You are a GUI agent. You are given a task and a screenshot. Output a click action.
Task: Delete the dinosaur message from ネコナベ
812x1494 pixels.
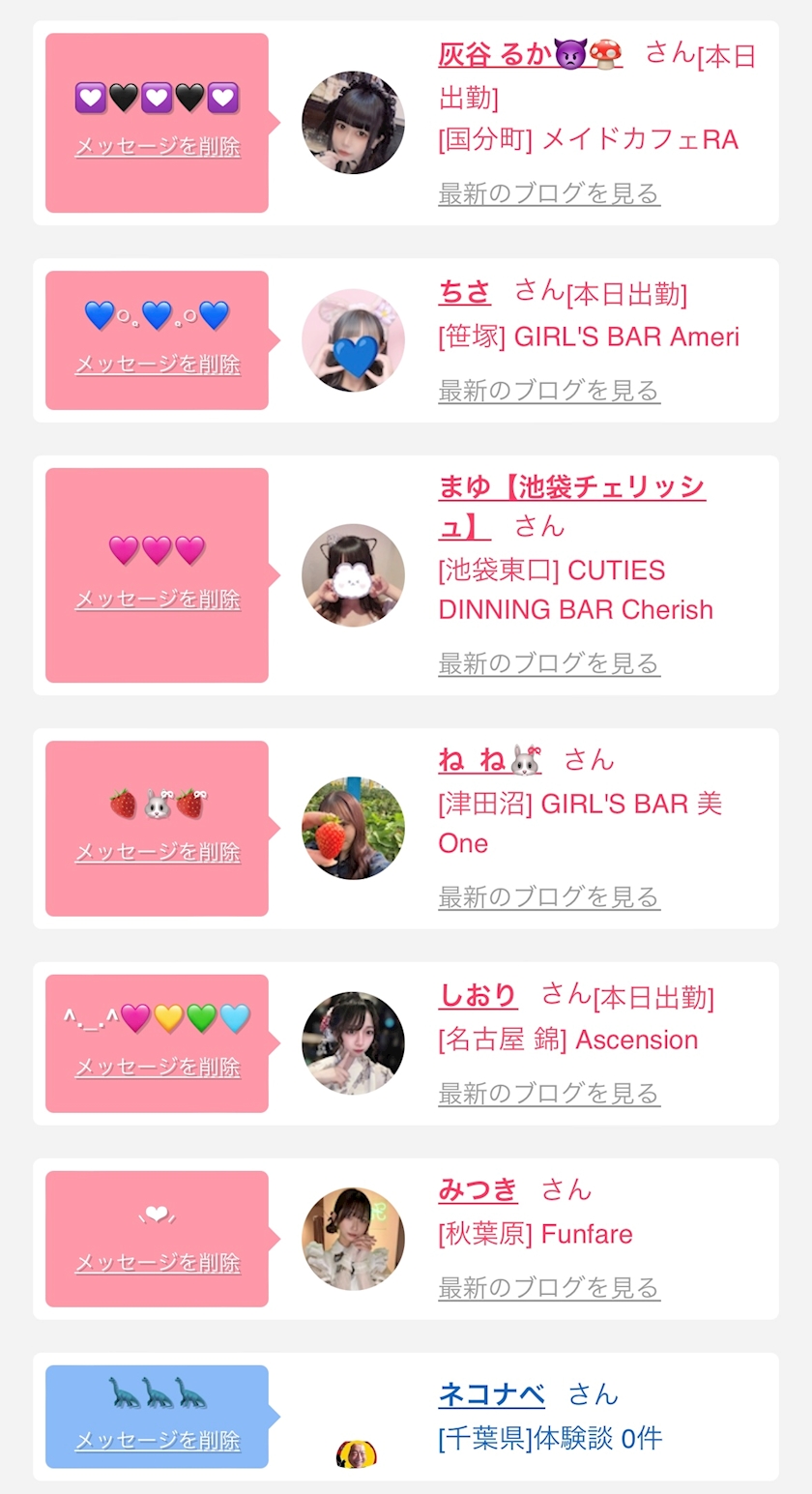(x=158, y=1440)
